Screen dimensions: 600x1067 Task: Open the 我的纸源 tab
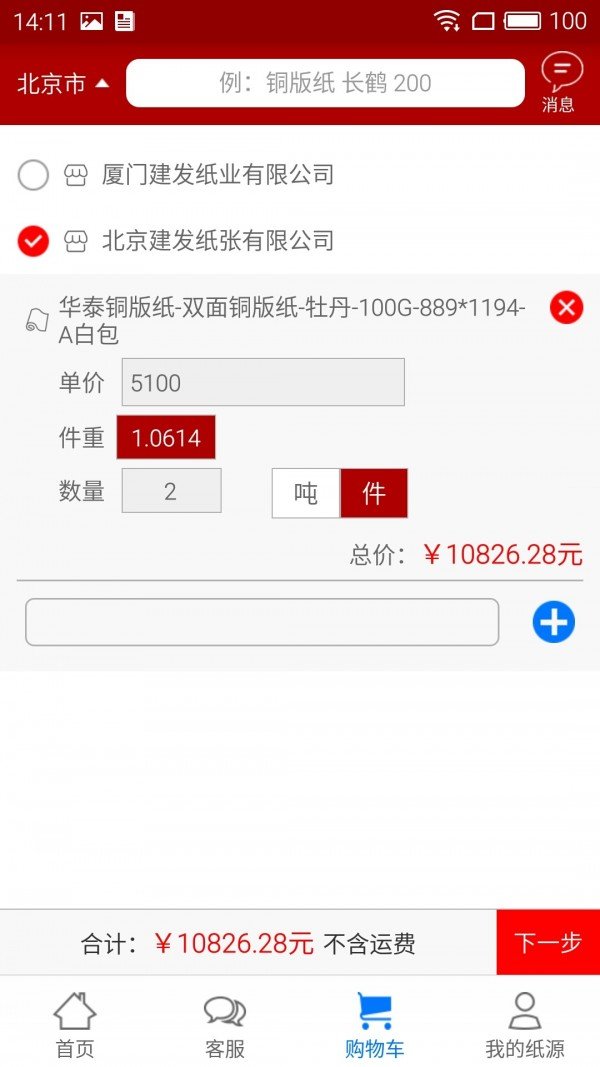pyautogui.click(x=525, y=1024)
